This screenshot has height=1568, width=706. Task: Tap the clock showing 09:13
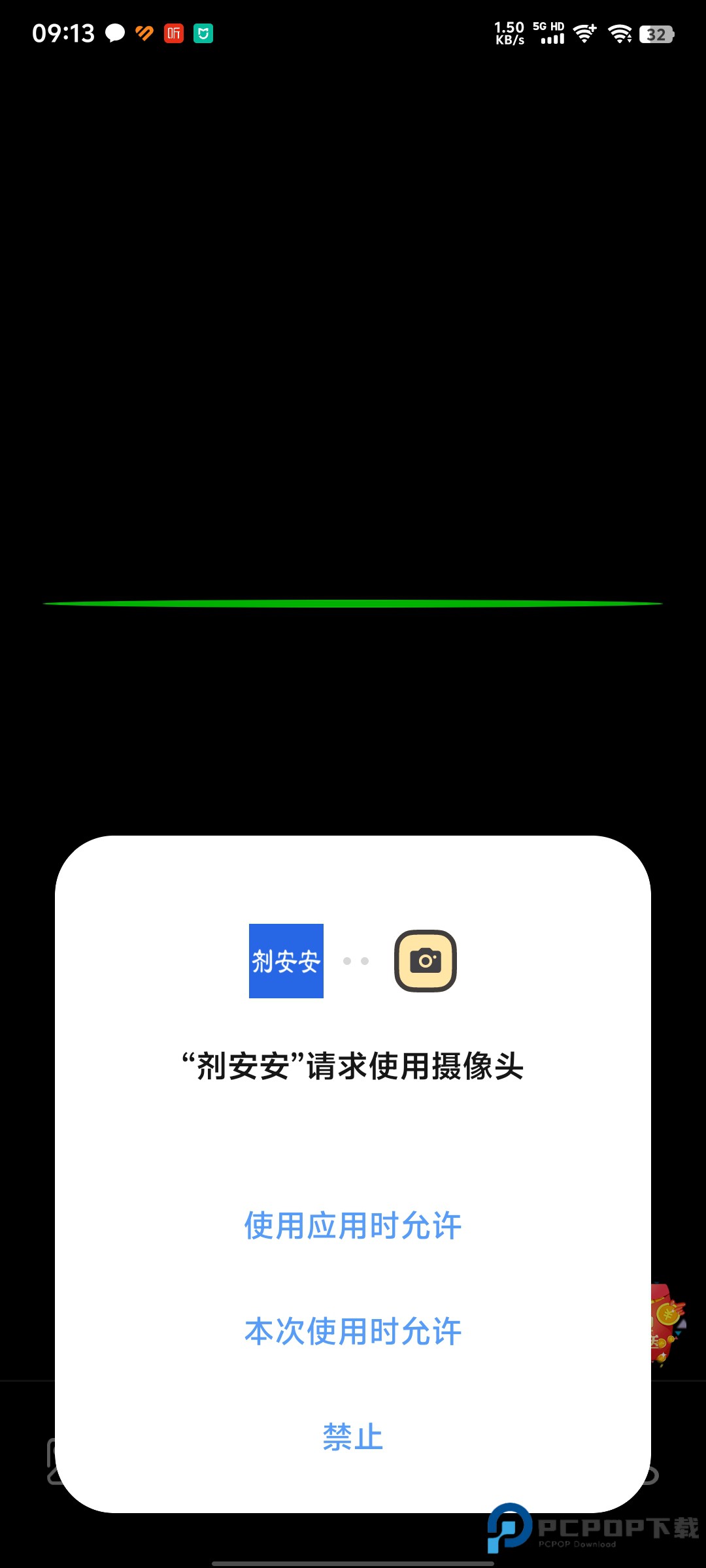point(63,31)
